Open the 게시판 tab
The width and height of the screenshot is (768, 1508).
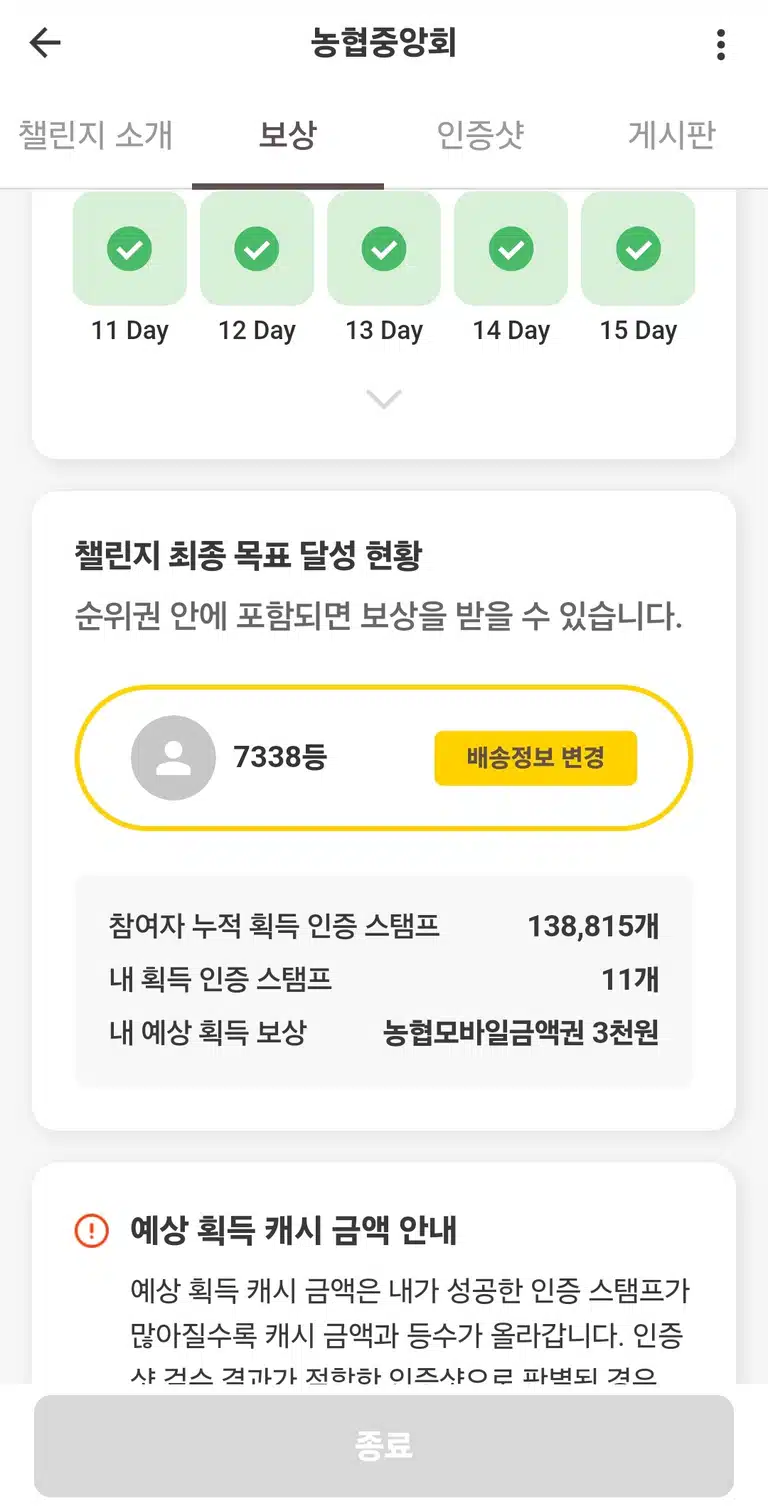(672, 135)
